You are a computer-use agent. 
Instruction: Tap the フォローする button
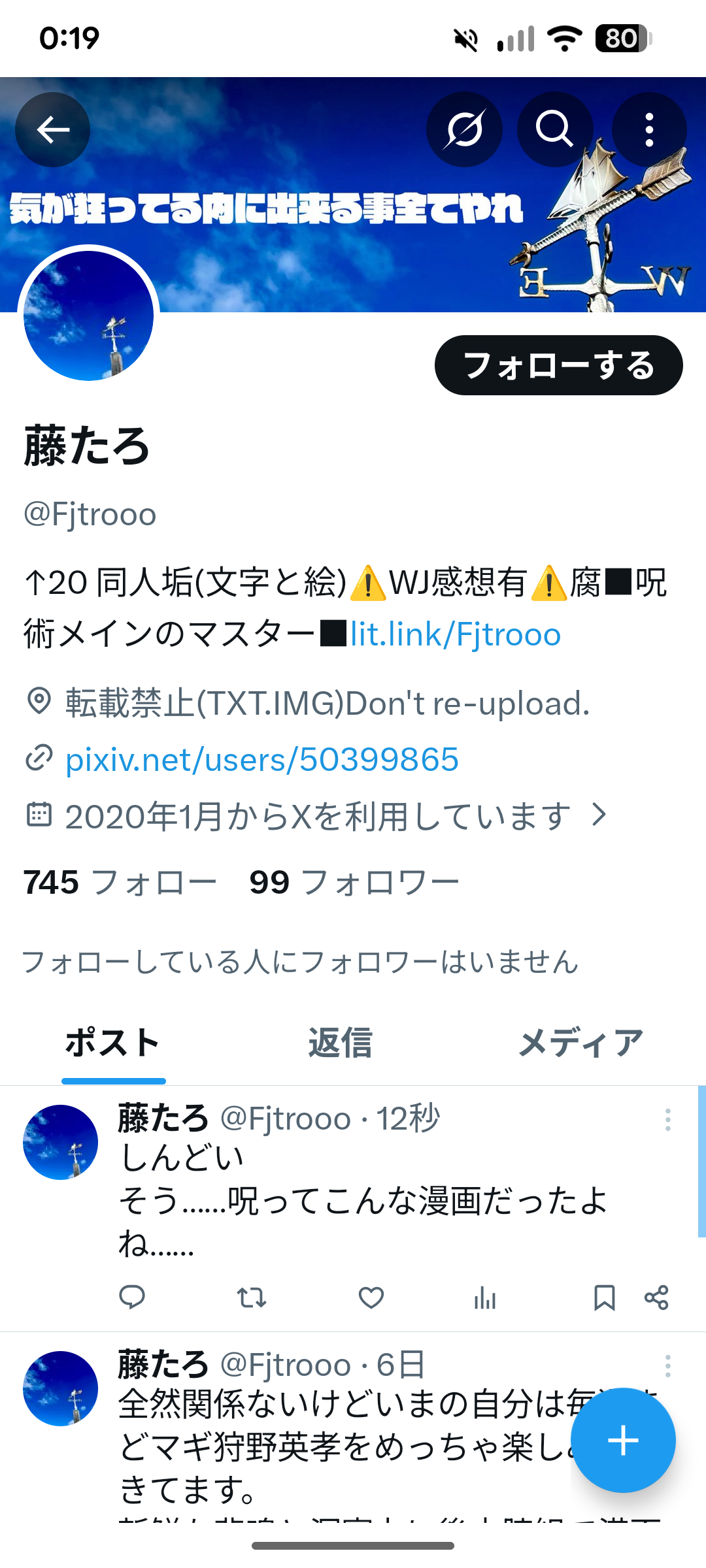coord(558,365)
